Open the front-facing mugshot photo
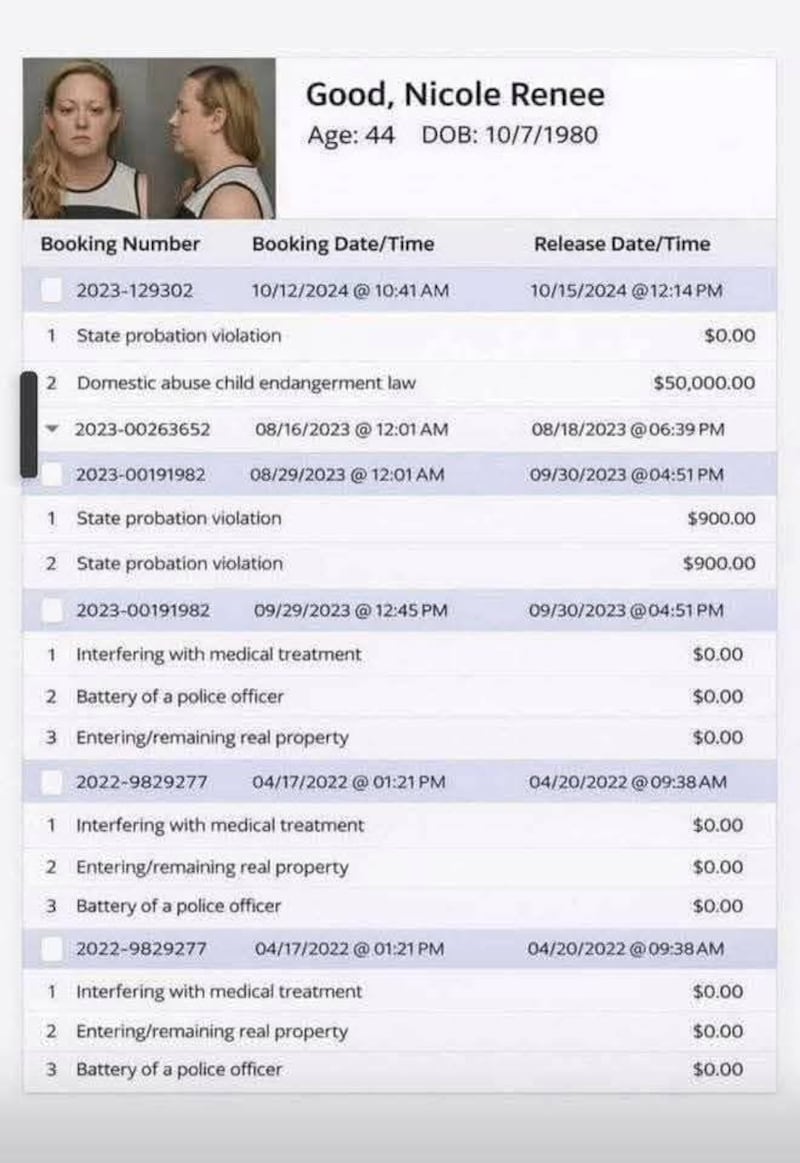The image size is (800, 1163). point(85,140)
